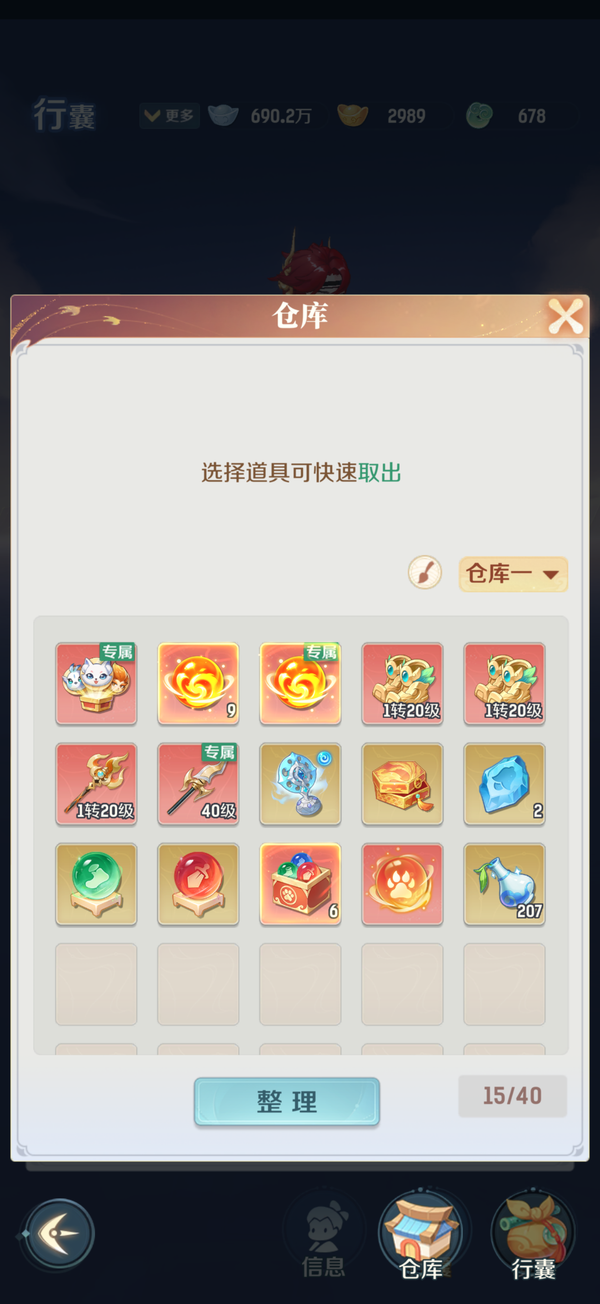Select the white cat gift box item

pos(96,684)
